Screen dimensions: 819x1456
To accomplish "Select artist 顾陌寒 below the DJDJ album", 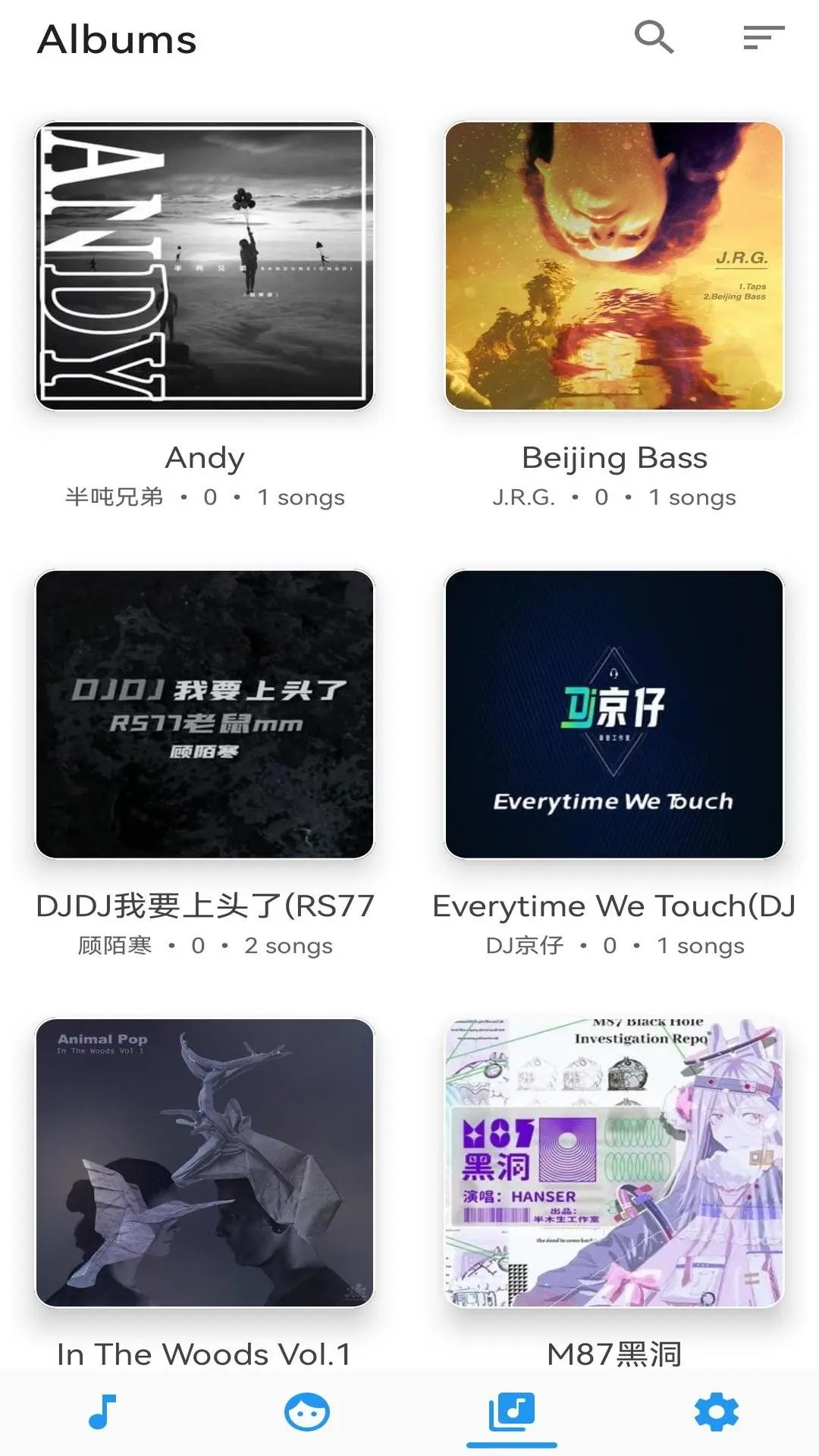I will [x=115, y=945].
